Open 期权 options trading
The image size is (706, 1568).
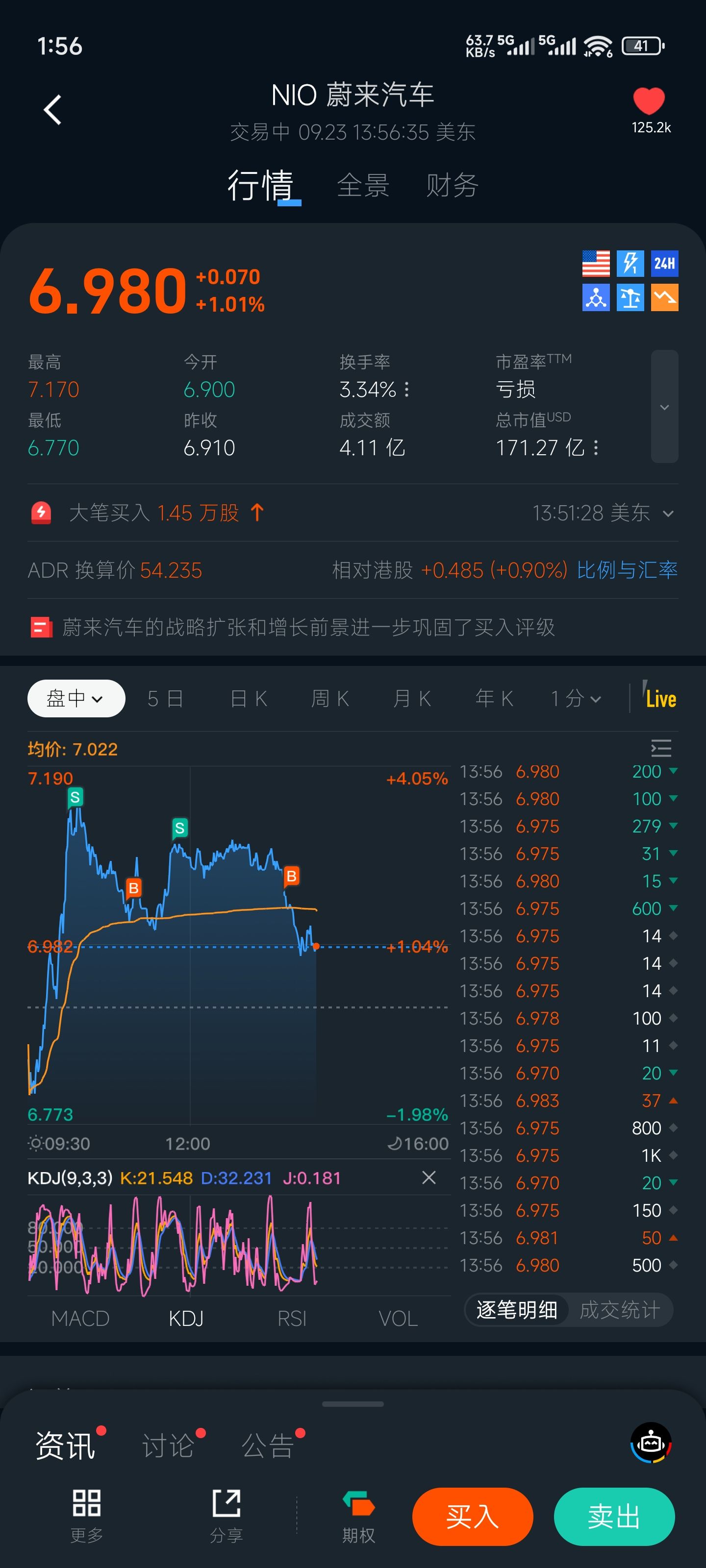coord(358,1516)
